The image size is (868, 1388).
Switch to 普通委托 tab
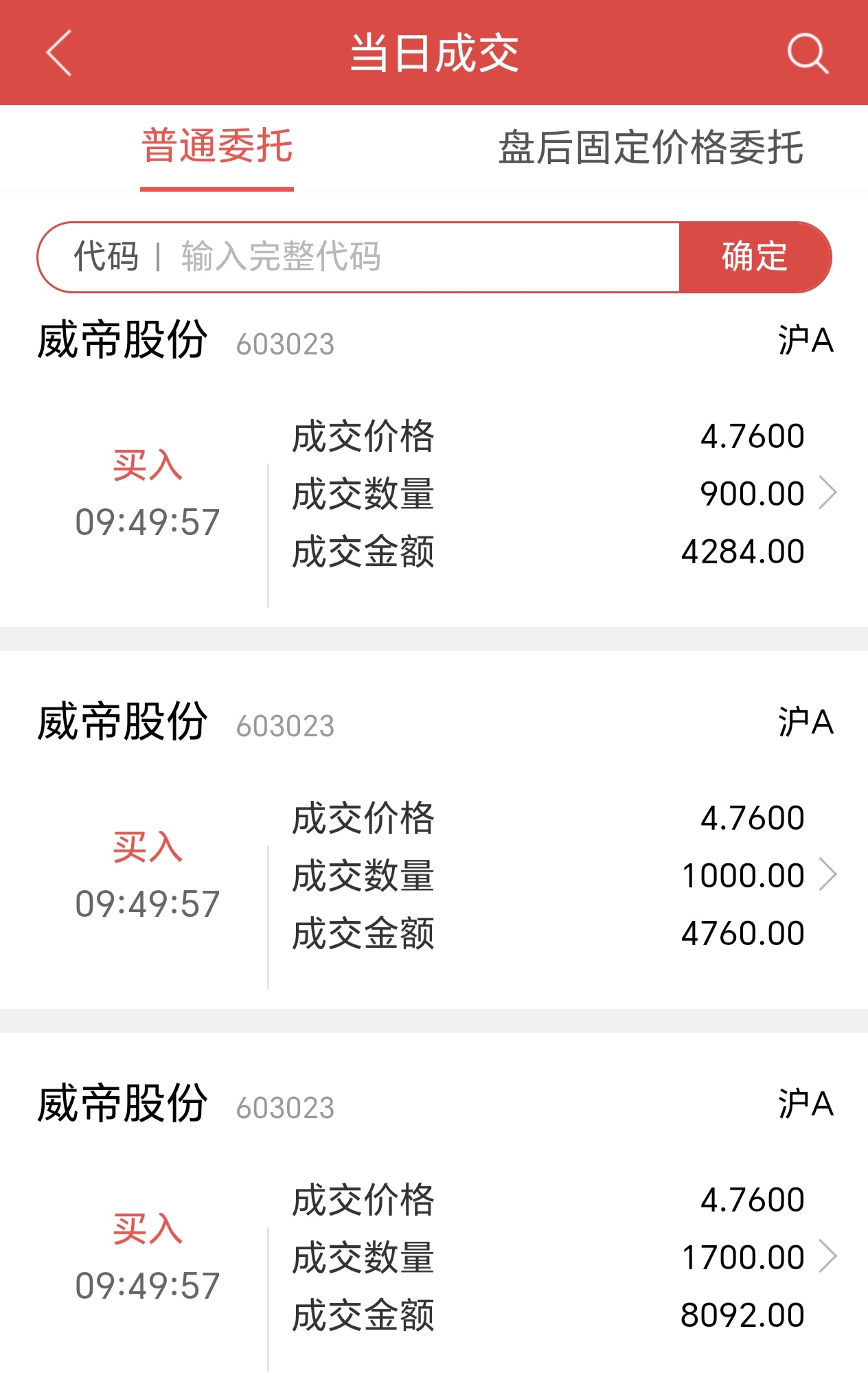[x=217, y=147]
